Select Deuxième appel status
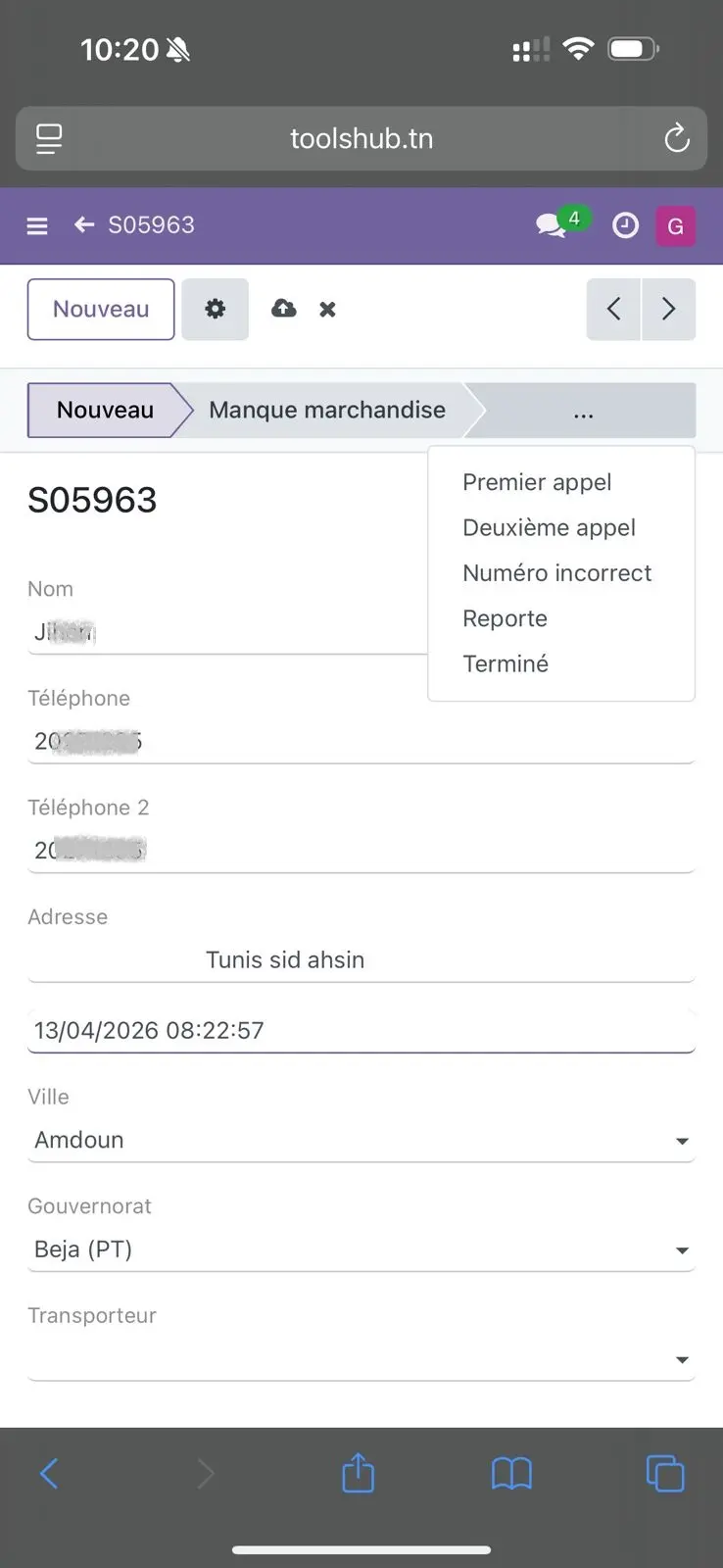 pos(549,528)
